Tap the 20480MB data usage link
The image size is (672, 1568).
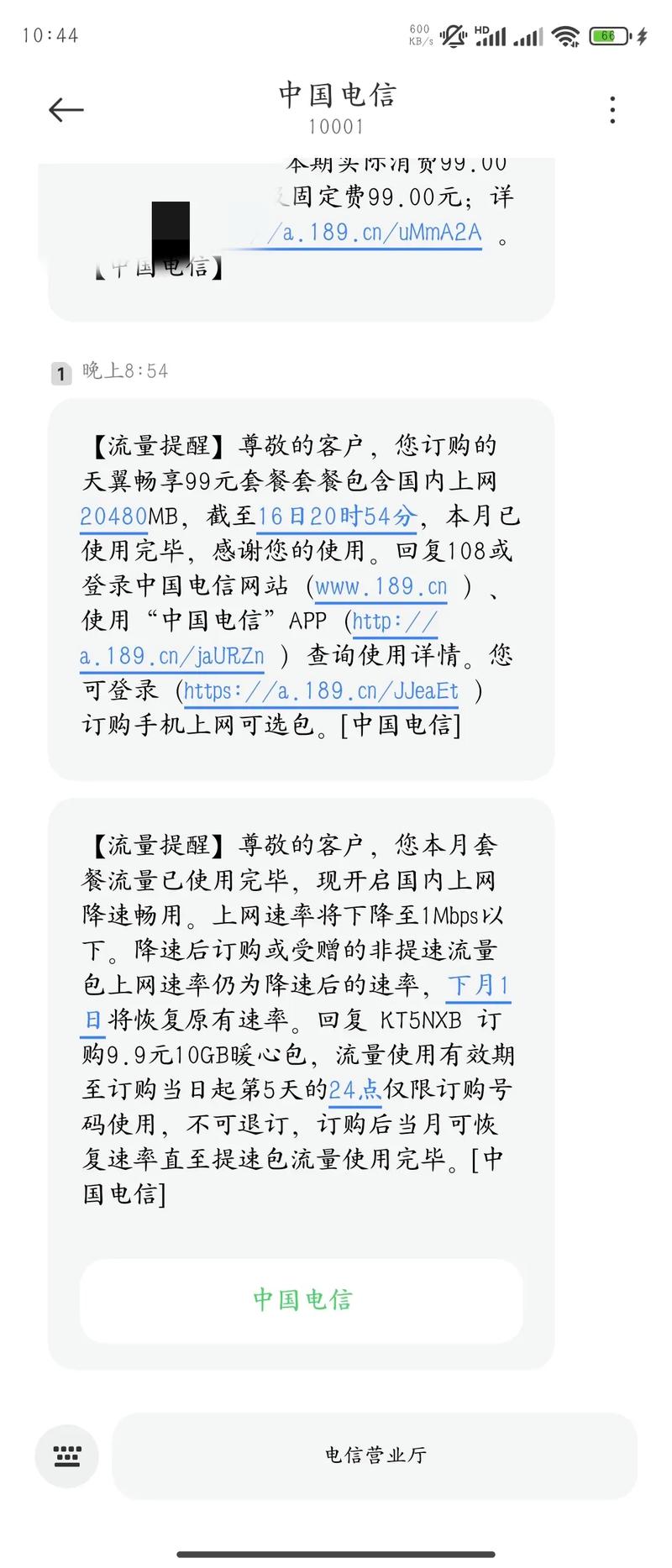pyautogui.click(x=113, y=517)
